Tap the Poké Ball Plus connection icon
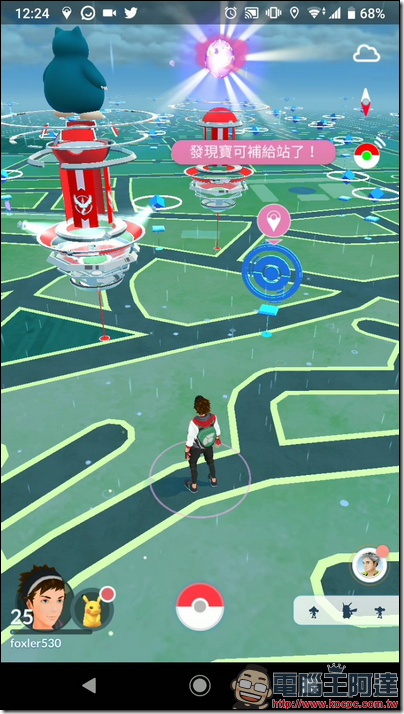 pos(367,156)
